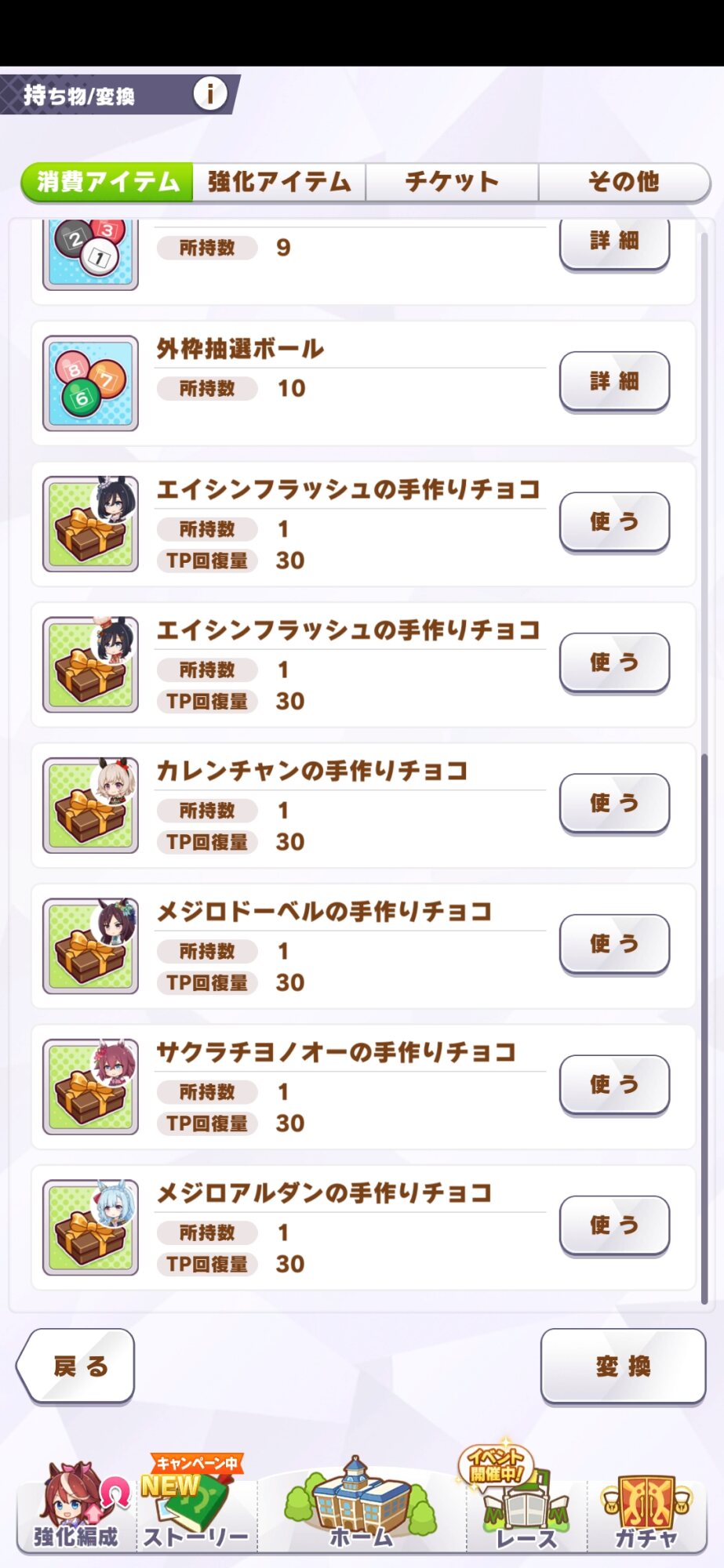The height and width of the screenshot is (1568, 724).
Task: Use カレンチャンの手作りチョコ
Action: point(614,804)
